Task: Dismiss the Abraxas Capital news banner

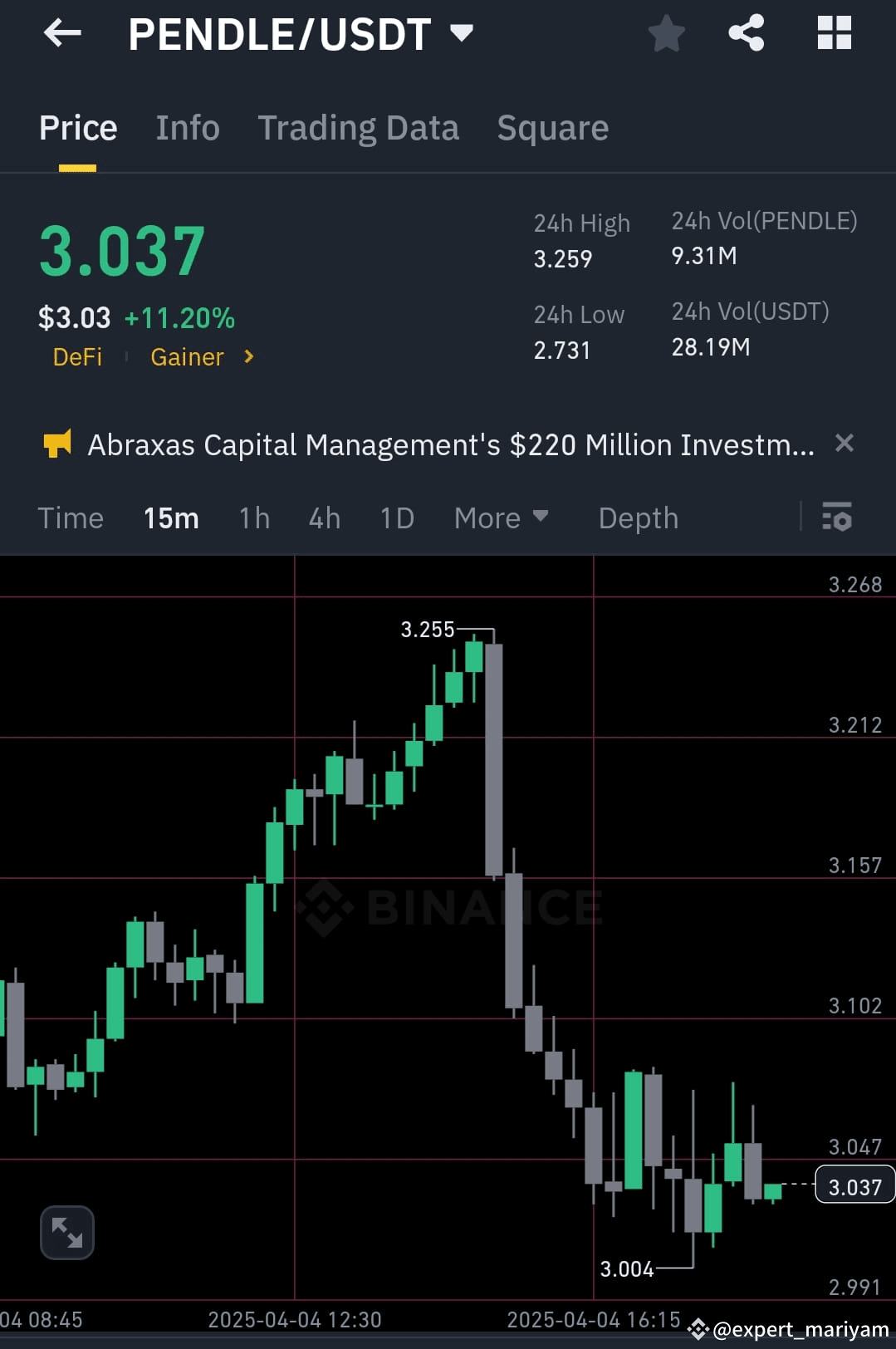Action: point(845,444)
